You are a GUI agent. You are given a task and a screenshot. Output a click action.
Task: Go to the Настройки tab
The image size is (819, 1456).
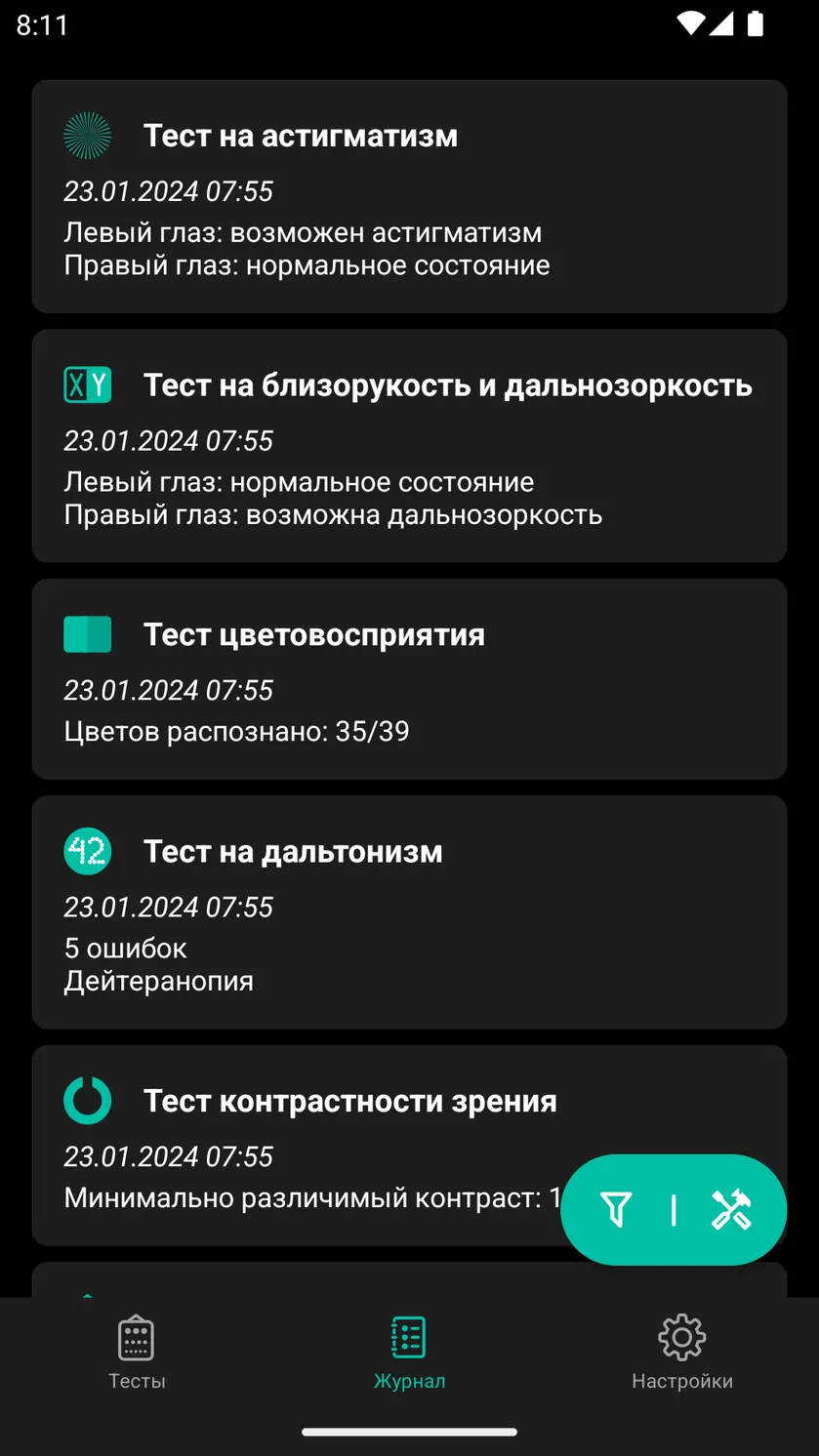pos(682,1353)
